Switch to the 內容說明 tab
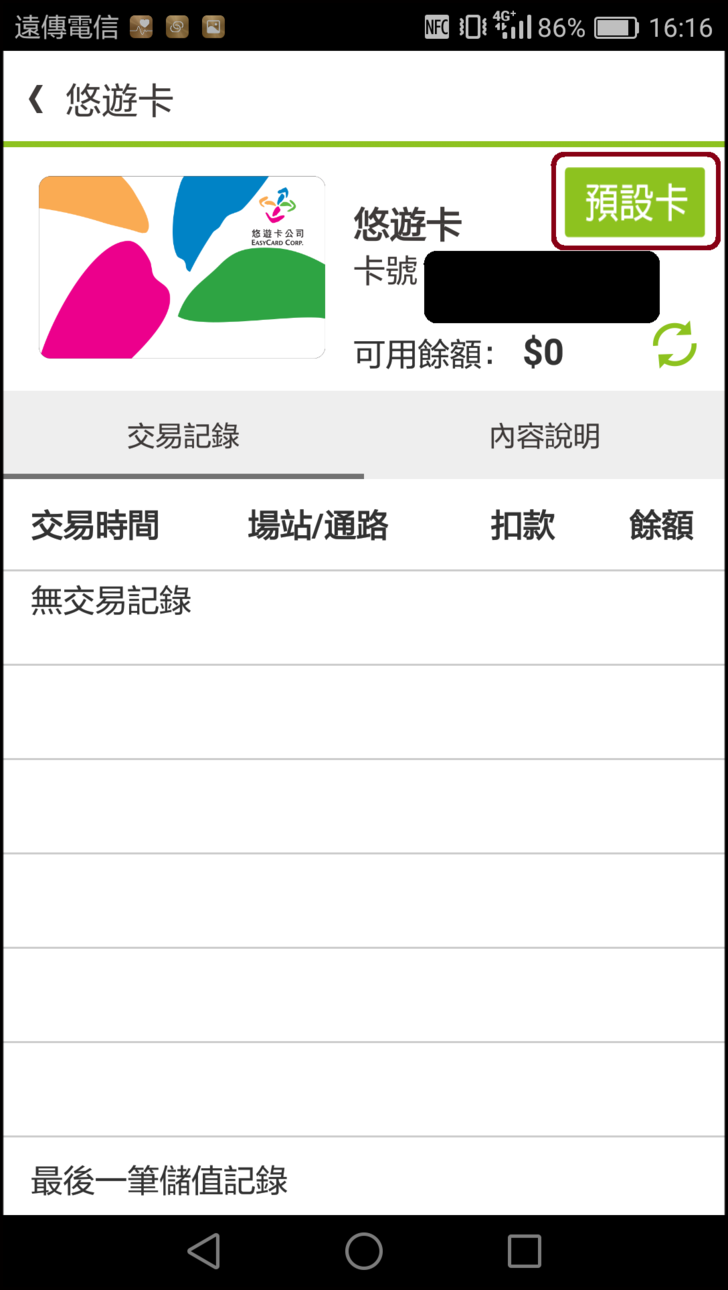 pos(545,436)
